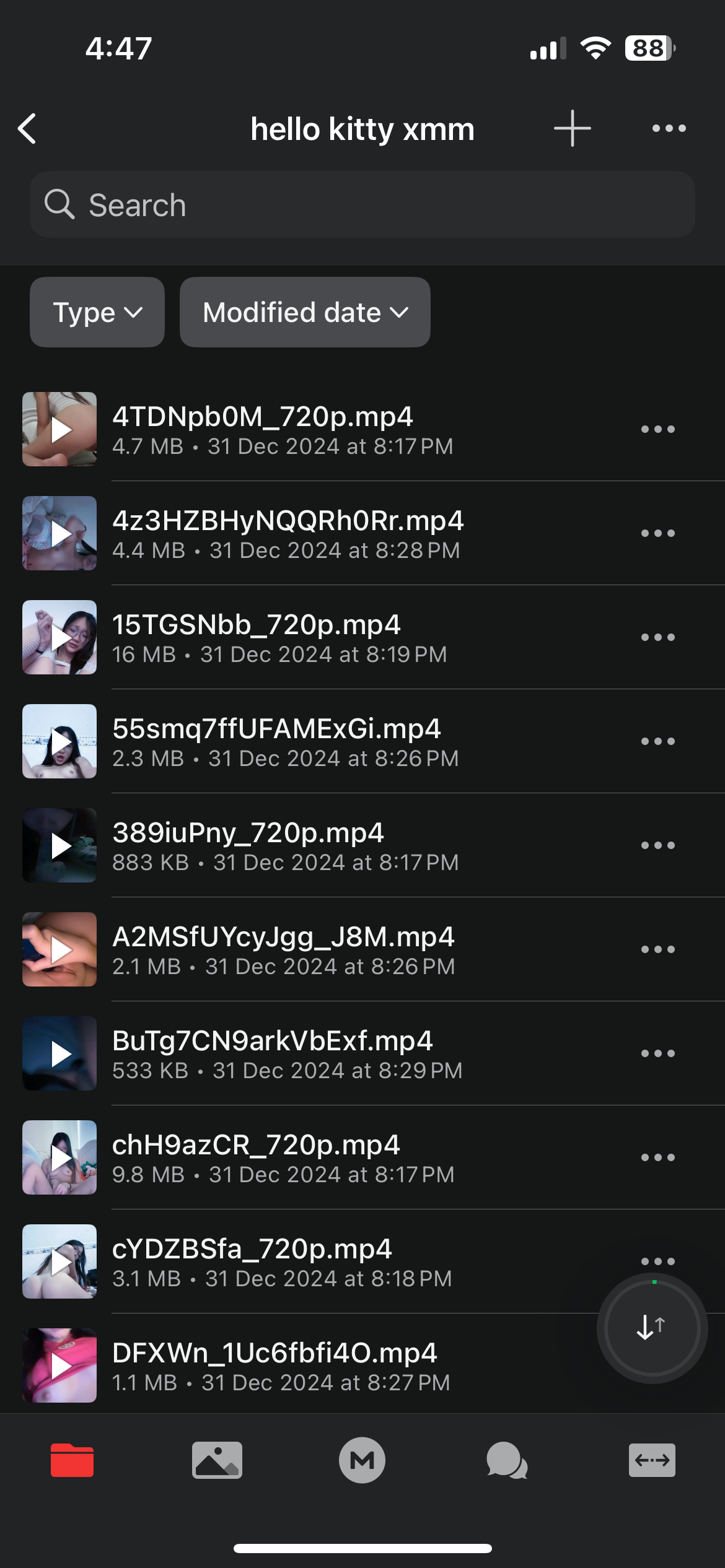The height and width of the screenshot is (1568, 725).
Task: Open file 389iuPny_720p.mp4
Action: 362,845
